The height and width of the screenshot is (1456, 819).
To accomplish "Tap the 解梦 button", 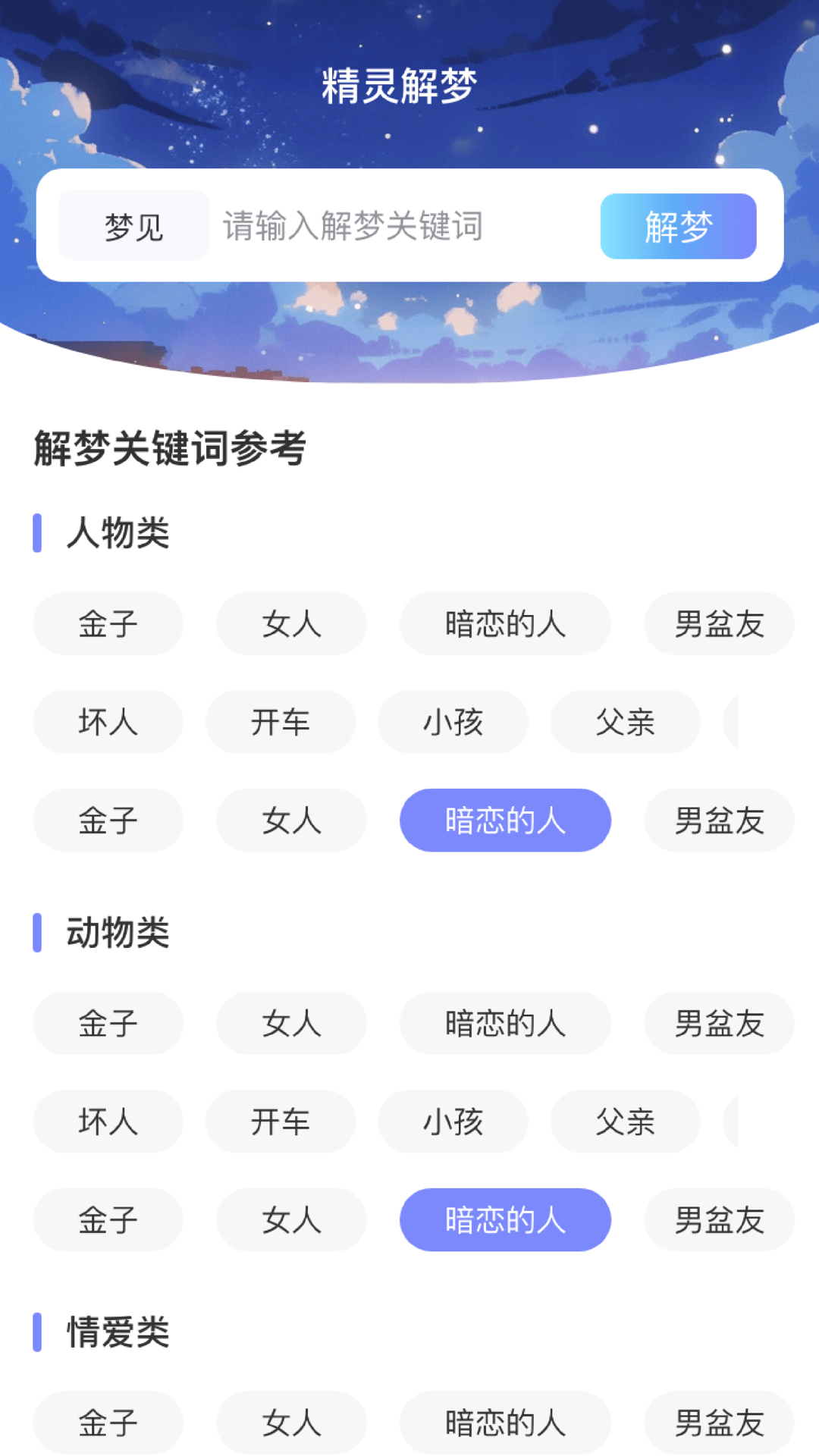I will coord(678,226).
